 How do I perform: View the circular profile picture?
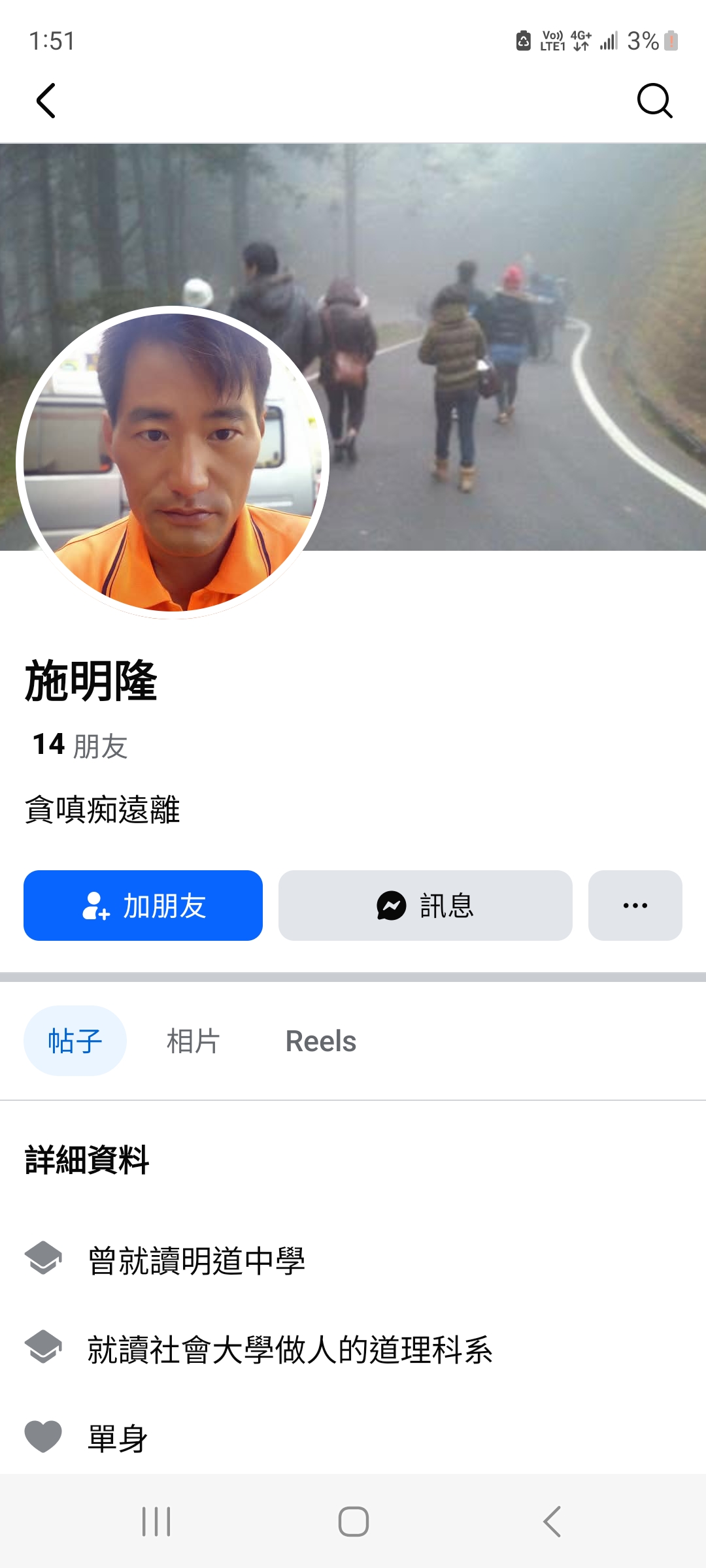point(173,463)
